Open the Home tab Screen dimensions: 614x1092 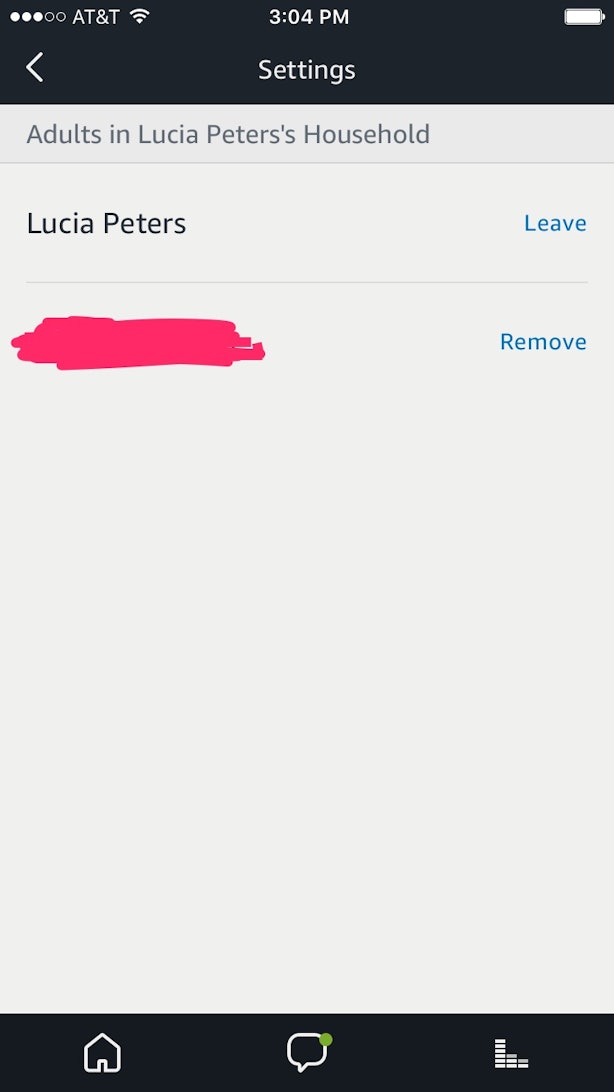coord(102,1053)
